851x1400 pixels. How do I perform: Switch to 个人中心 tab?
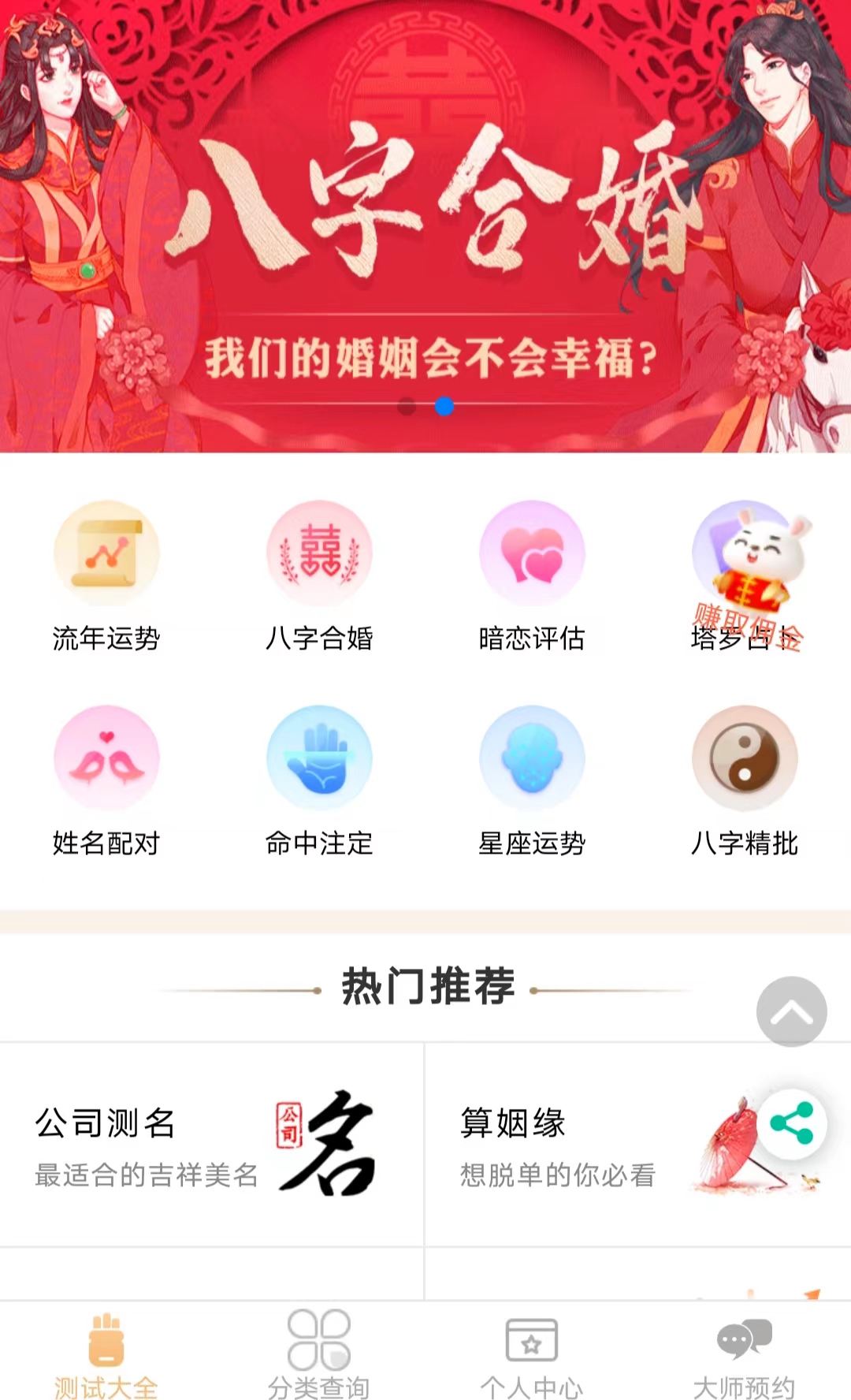[x=532, y=1354]
